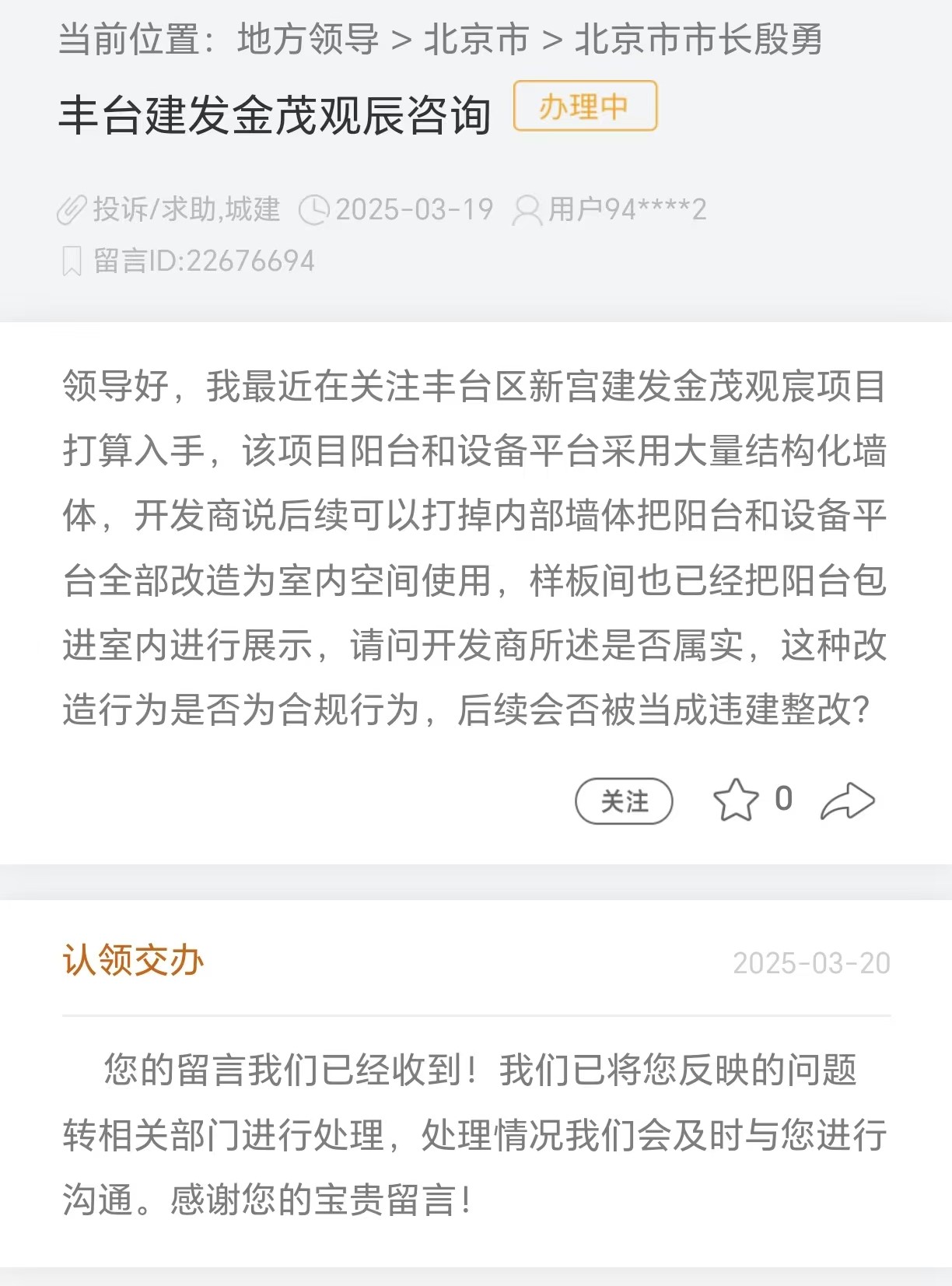Open the 北京市市长殷勇 breadcrumb link

pyautogui.click(x=698, y=39)
